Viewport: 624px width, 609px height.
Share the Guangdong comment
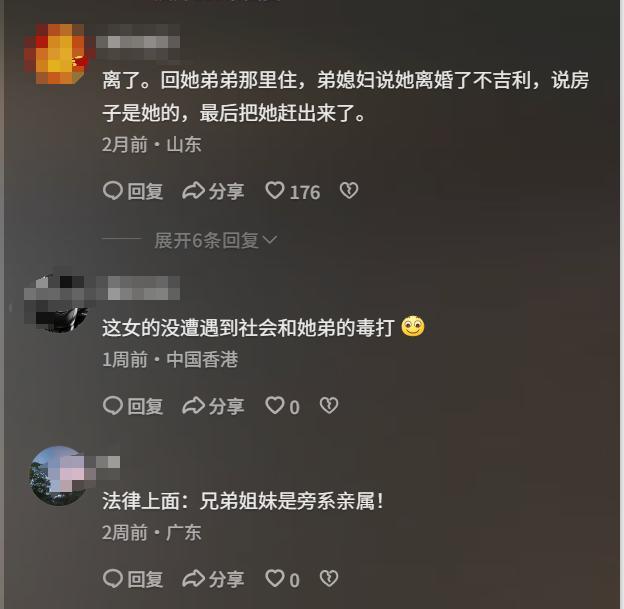tap(212, 579)
